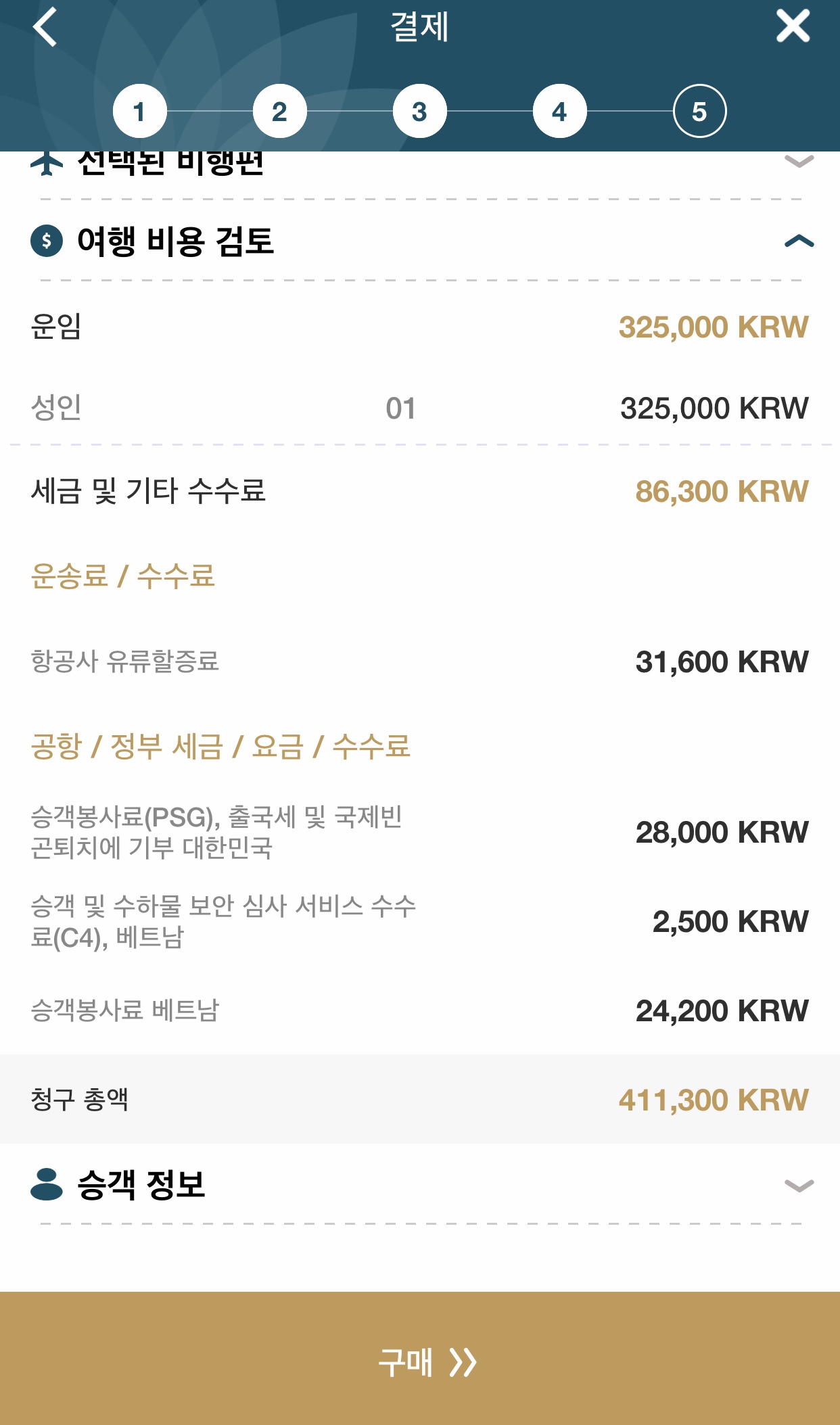Jump to step 3 in progress bar

click(x=419, y=111)
